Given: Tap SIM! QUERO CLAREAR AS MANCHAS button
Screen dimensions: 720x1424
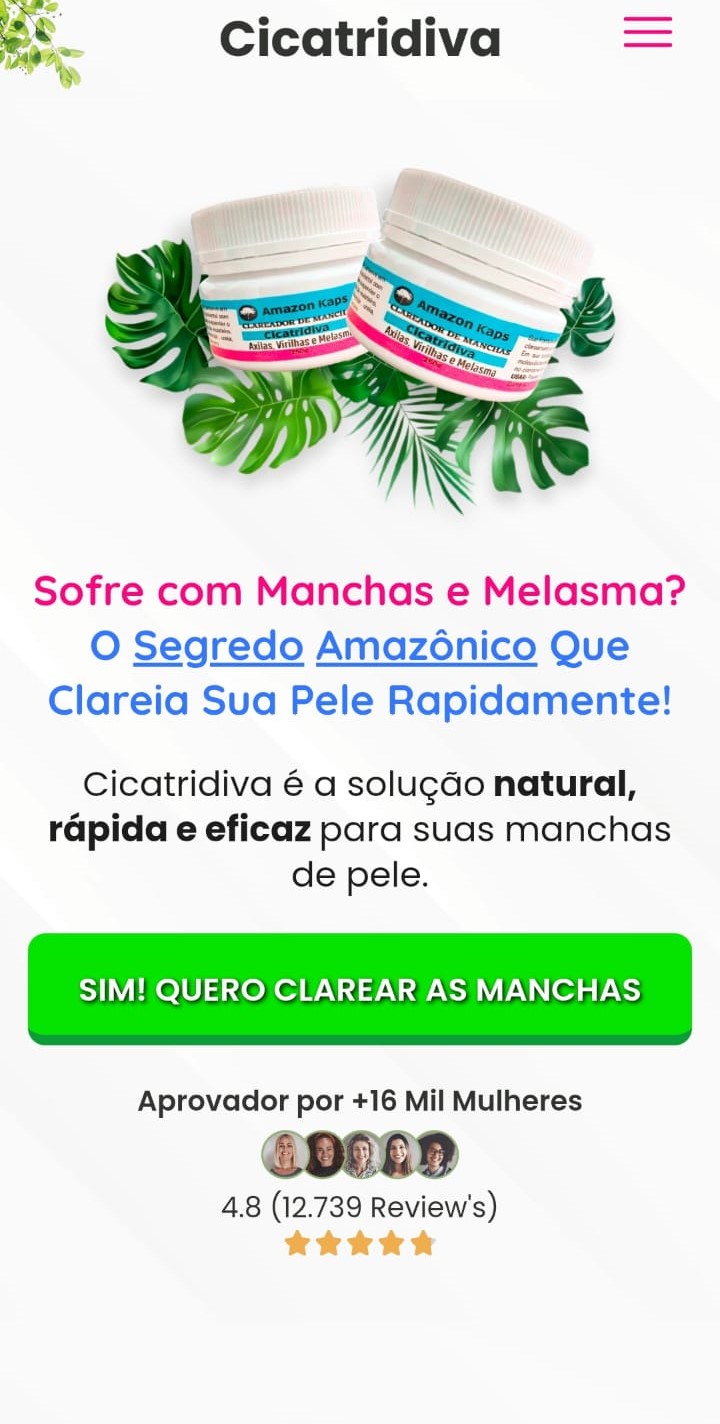Looking at the screenshot, I should point(360,988).
